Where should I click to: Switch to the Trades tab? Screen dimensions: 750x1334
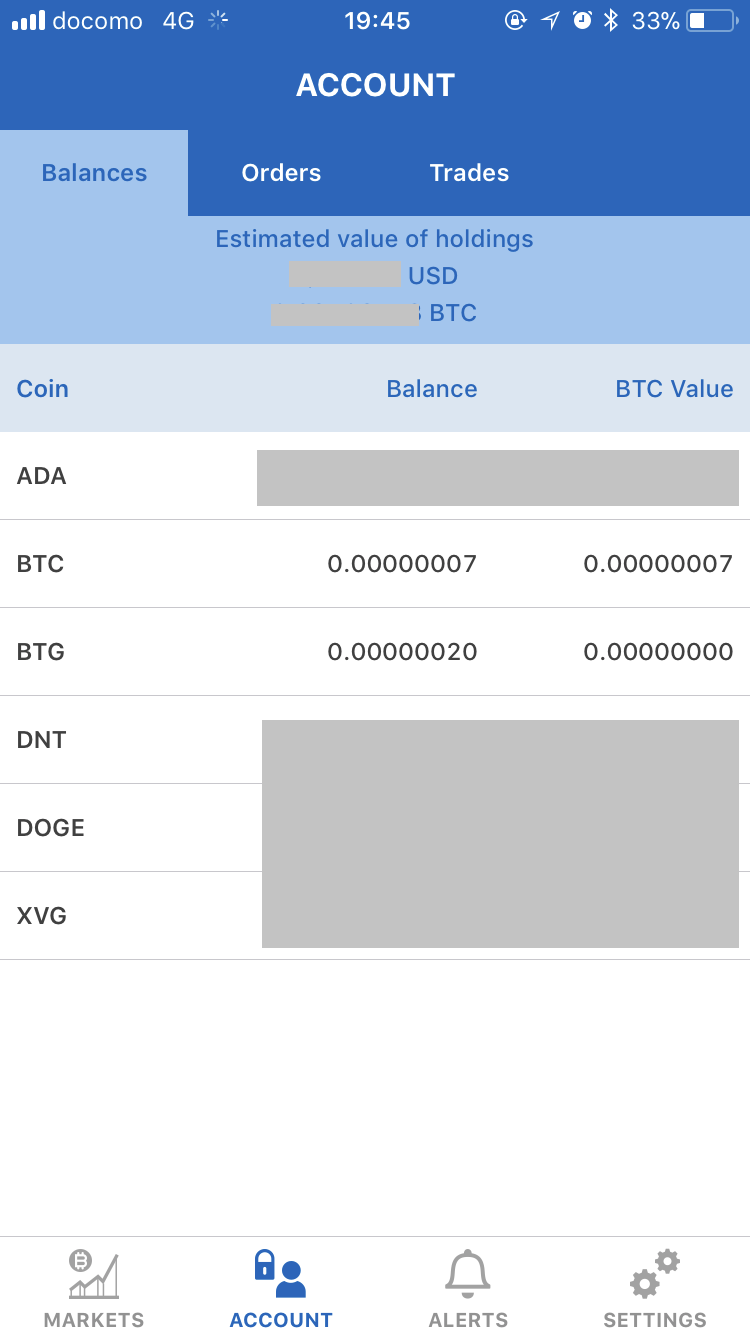[x=469, y=173]
